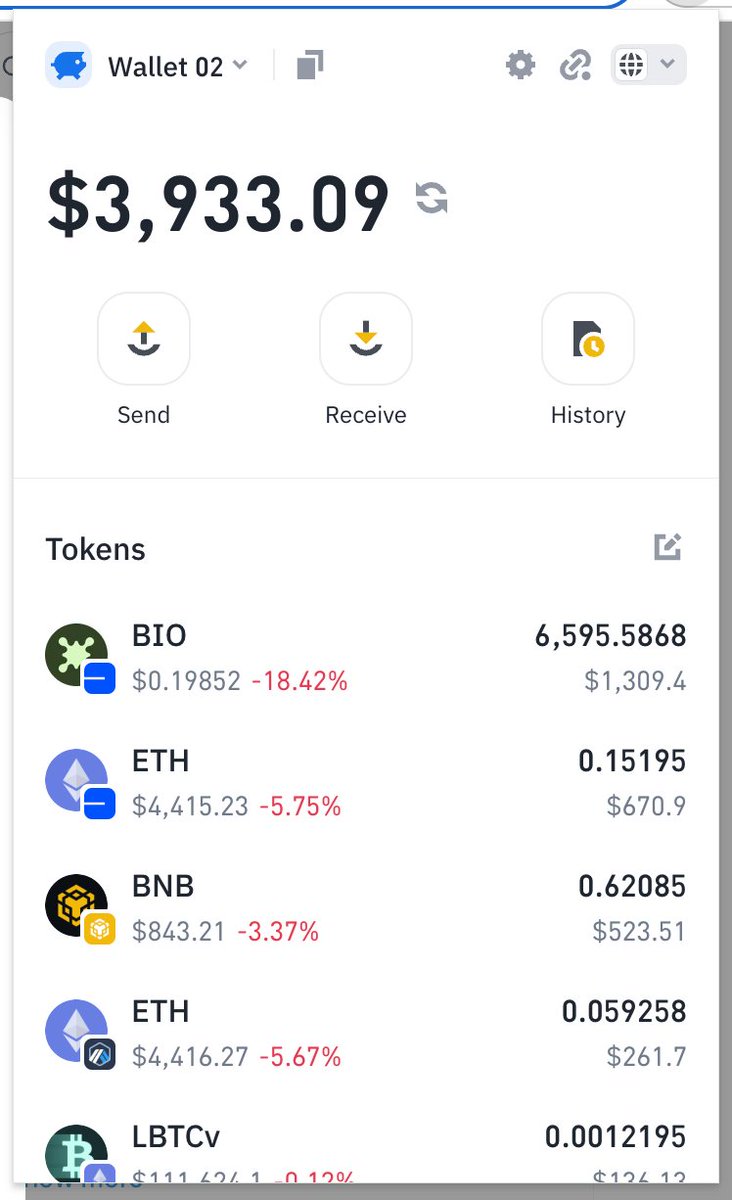Copy the wallet address
This screenshot has height=1200, width=732.
pos(310,66)
